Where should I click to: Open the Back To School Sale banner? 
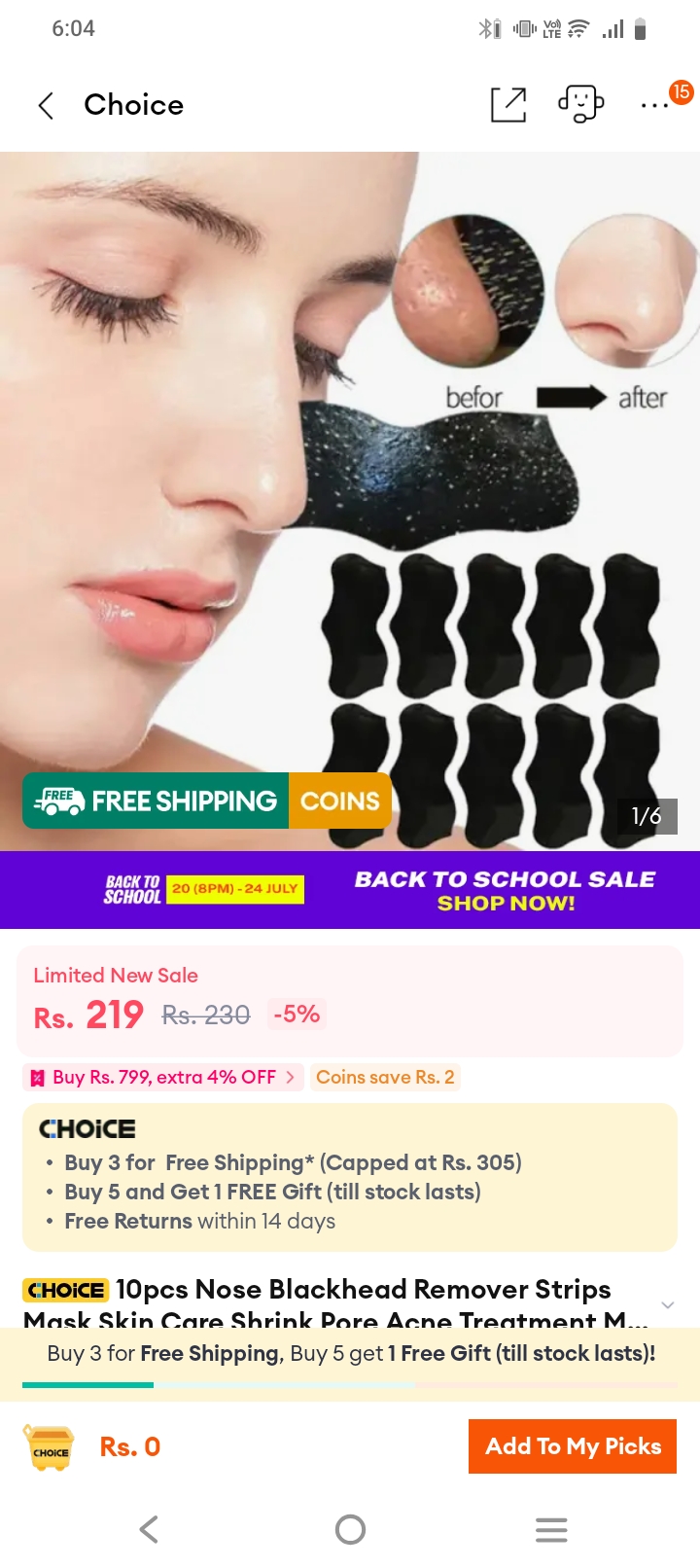pos(350,890)
